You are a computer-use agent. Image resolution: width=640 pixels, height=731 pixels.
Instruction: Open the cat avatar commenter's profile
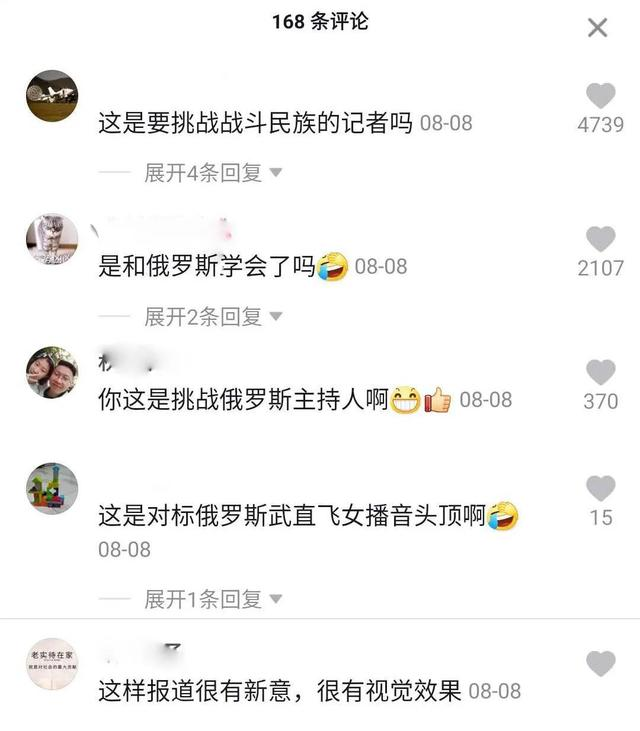pos(52,240)
